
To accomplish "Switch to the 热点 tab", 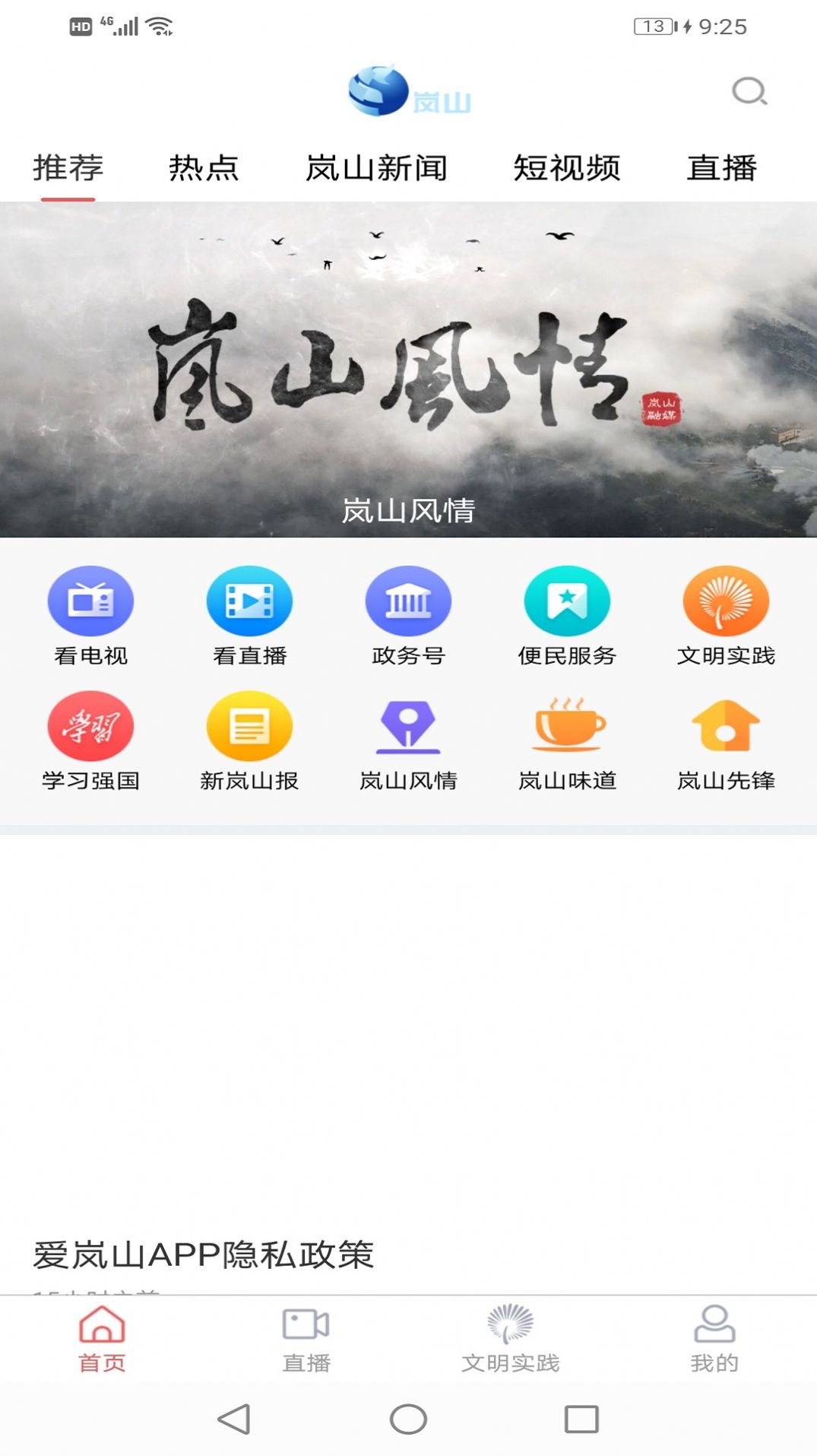I will (204, 169).
